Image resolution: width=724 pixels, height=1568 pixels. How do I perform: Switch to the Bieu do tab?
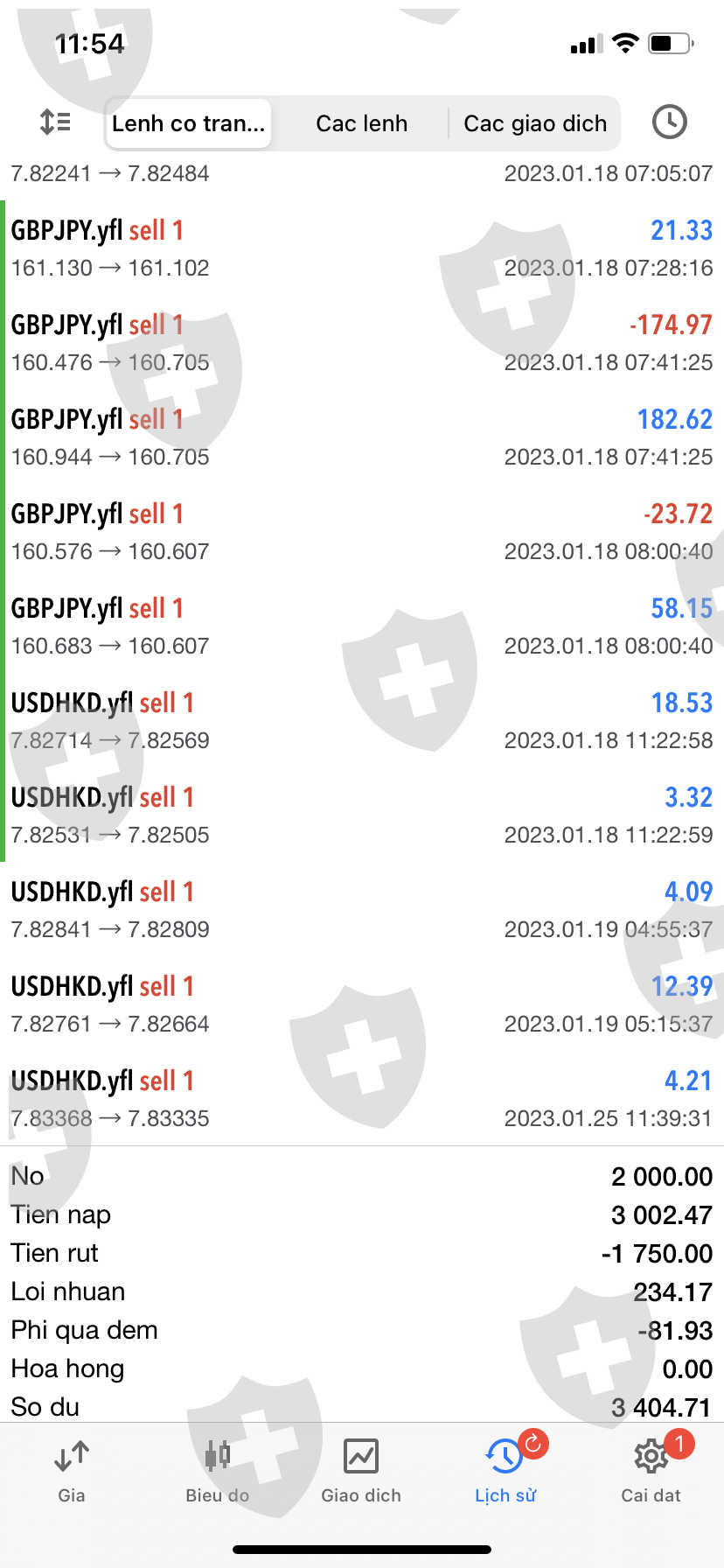[x=217, y=1472]
